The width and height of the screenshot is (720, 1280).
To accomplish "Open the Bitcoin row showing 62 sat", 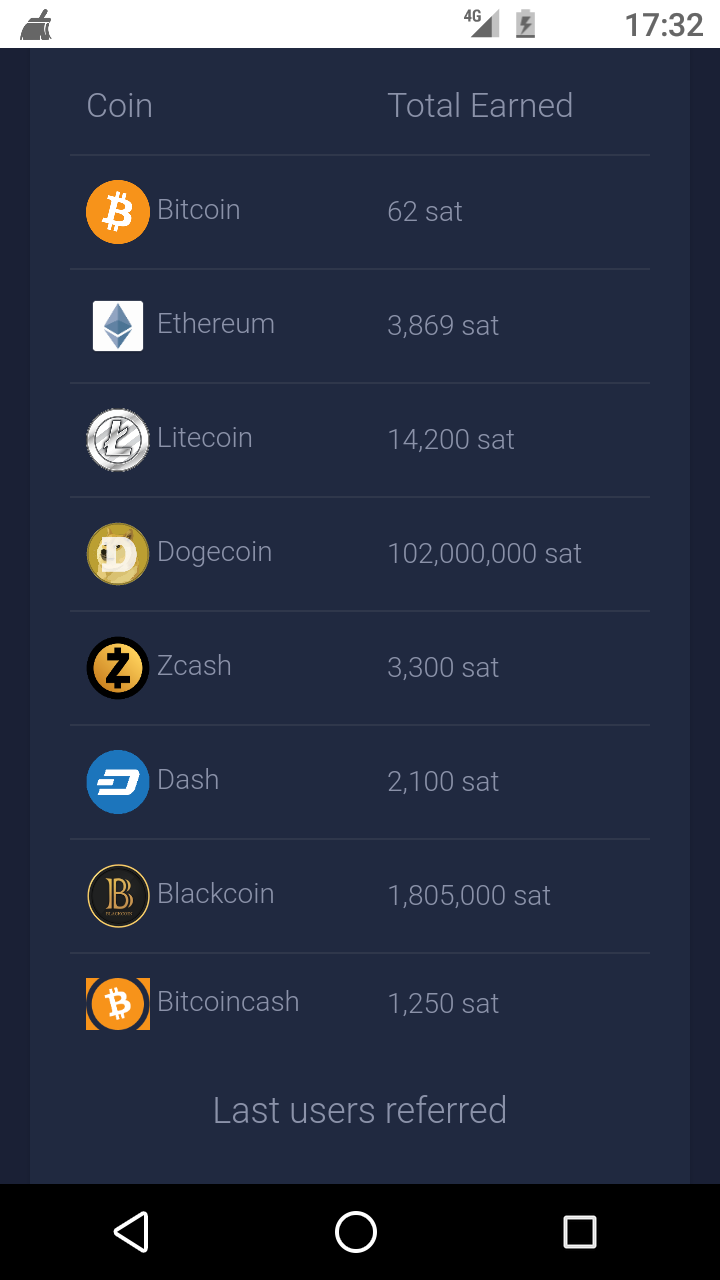I will tap(360, 211).
